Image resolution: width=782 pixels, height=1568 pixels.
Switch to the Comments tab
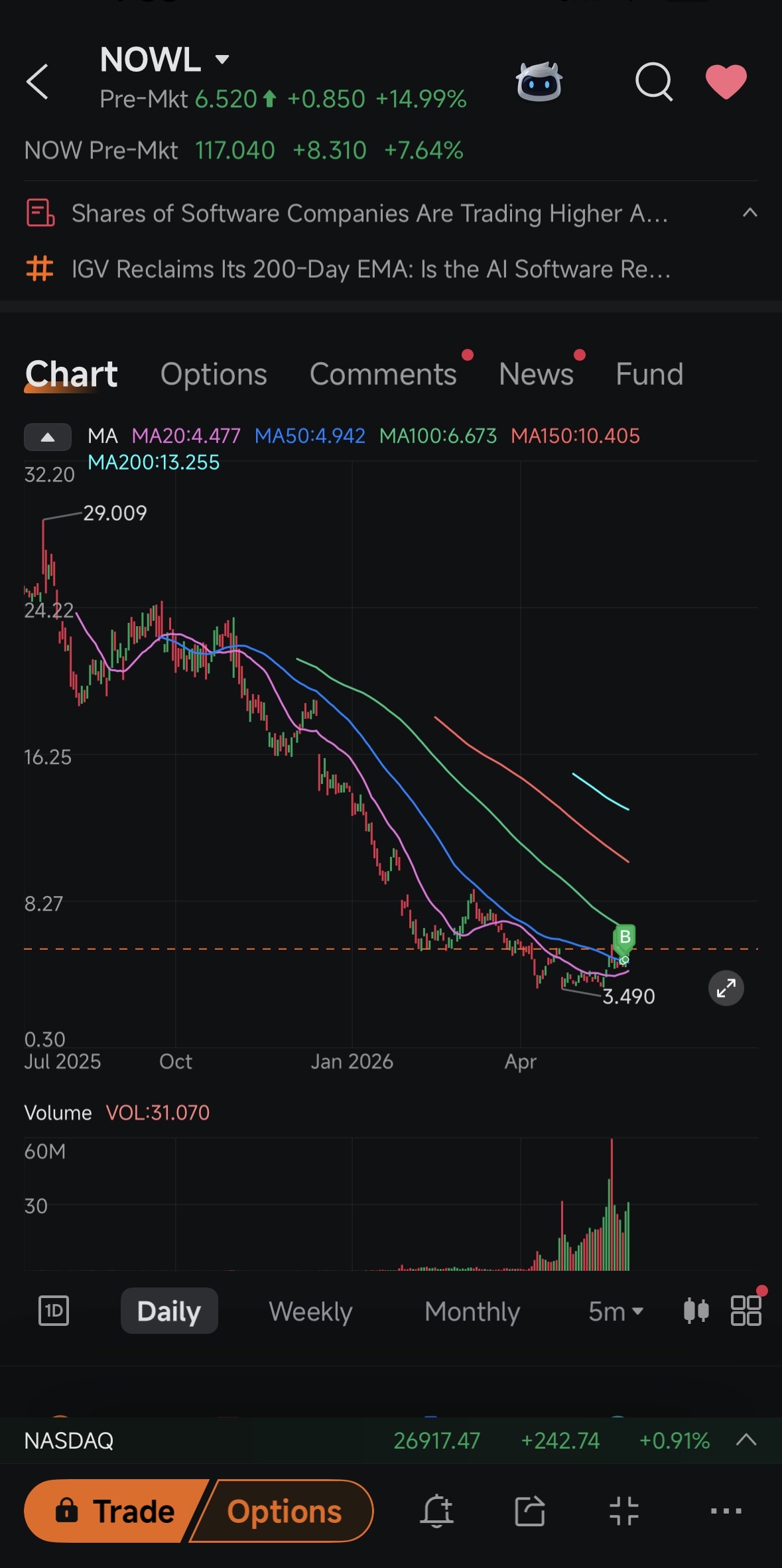[383, 374]
